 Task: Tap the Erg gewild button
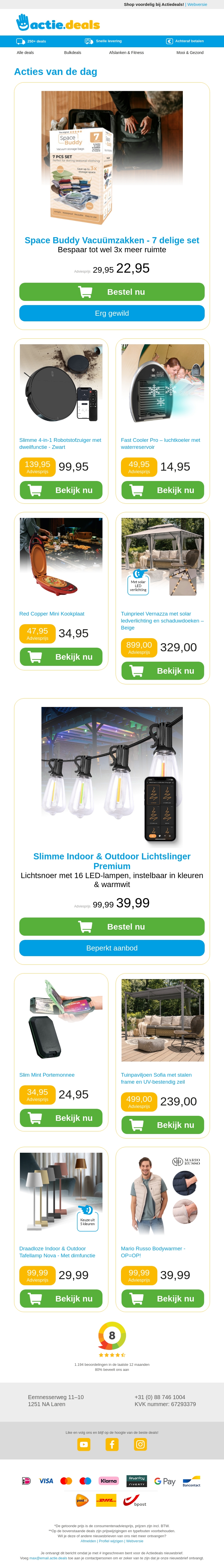click(112, 313)
